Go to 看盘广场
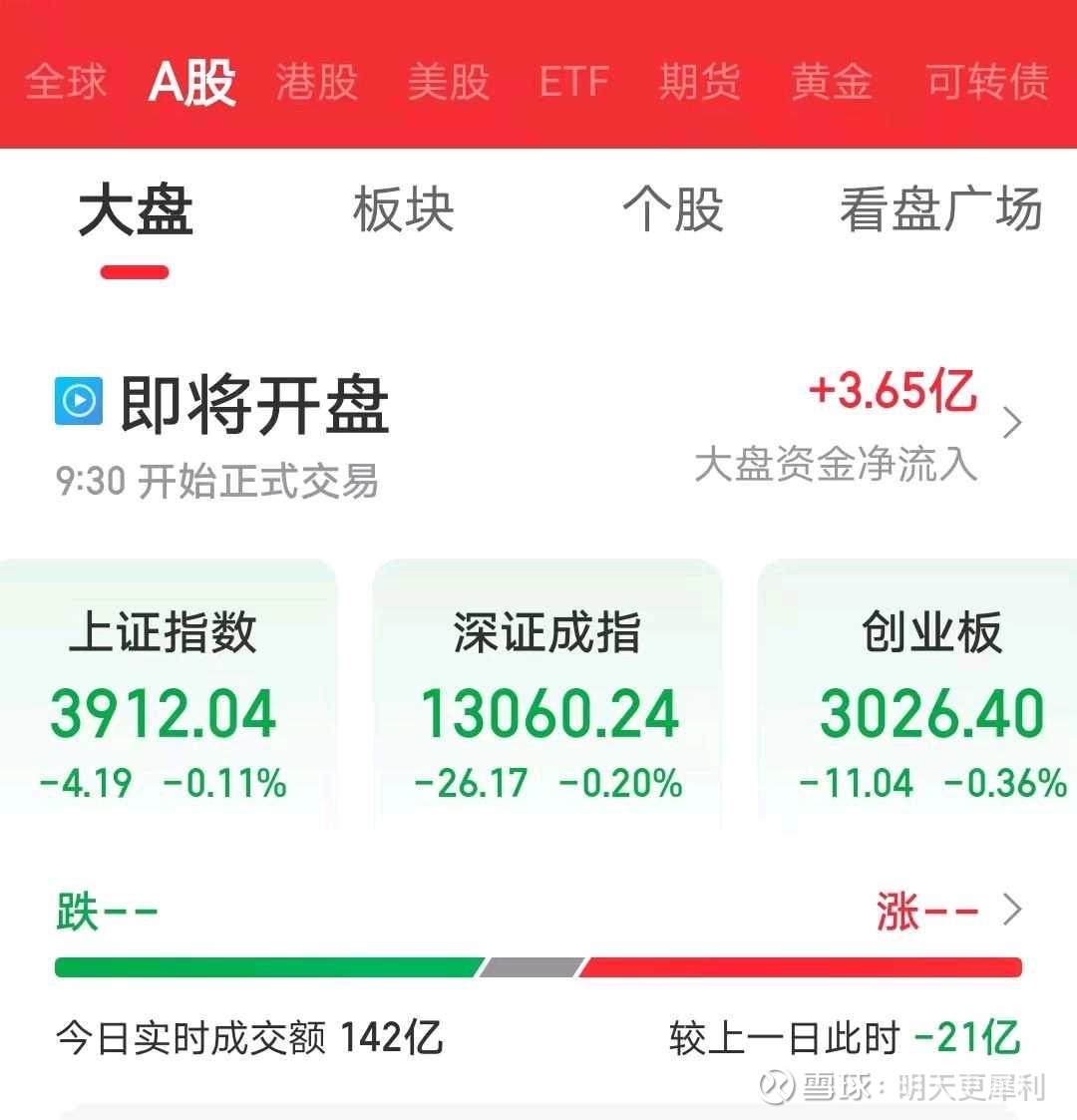This screenshot has height=1120, width=1077. tap(940, 211)
